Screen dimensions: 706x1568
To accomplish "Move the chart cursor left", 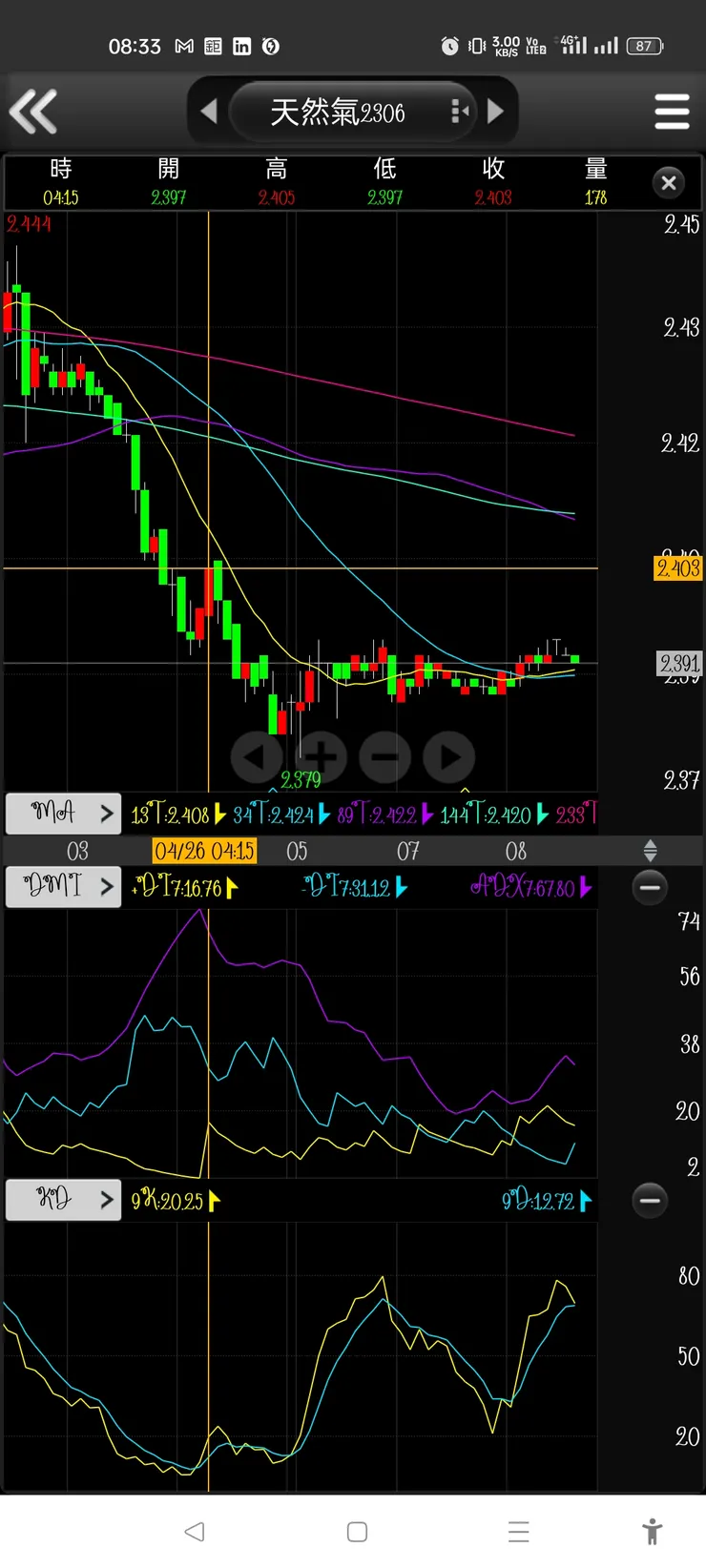I will [x=256, y=757].
